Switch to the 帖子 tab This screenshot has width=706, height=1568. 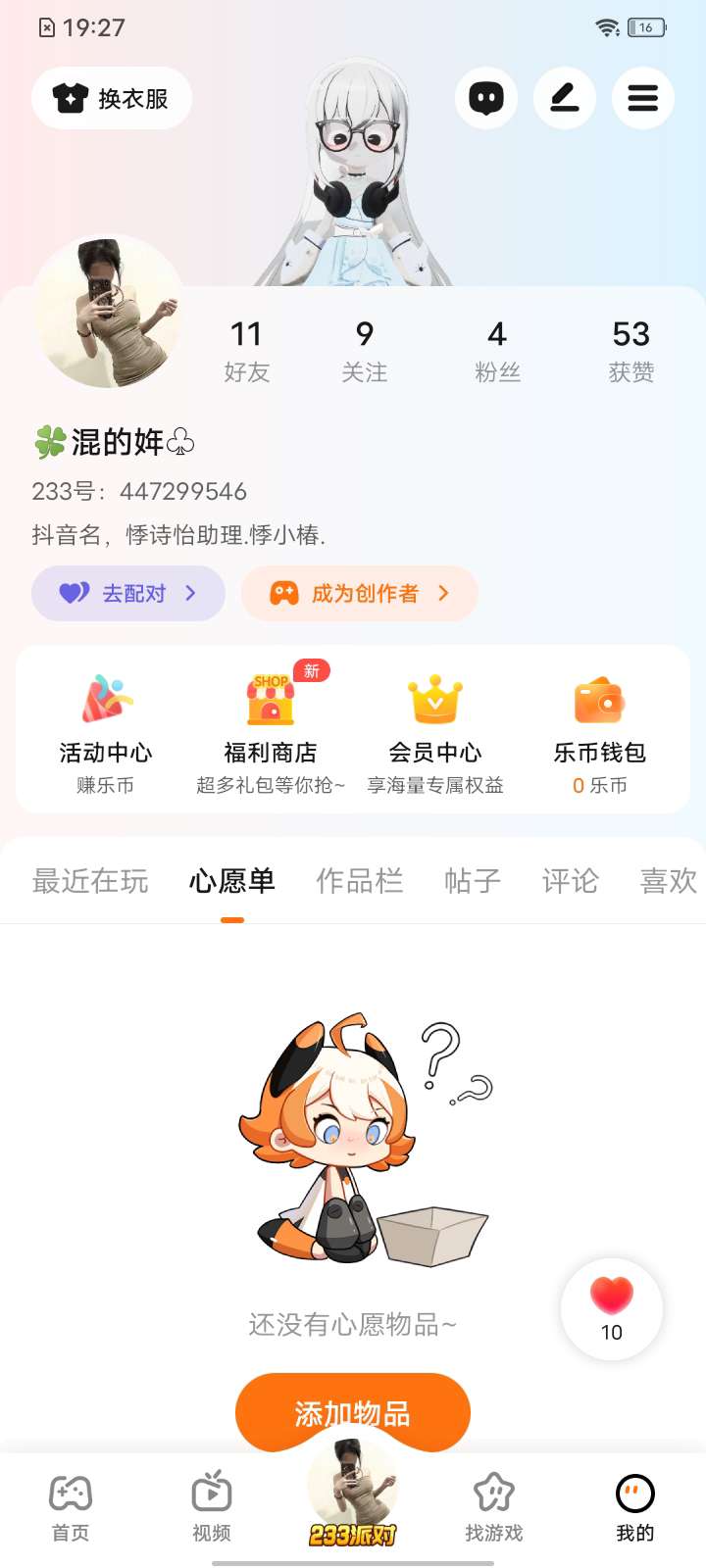473,881
